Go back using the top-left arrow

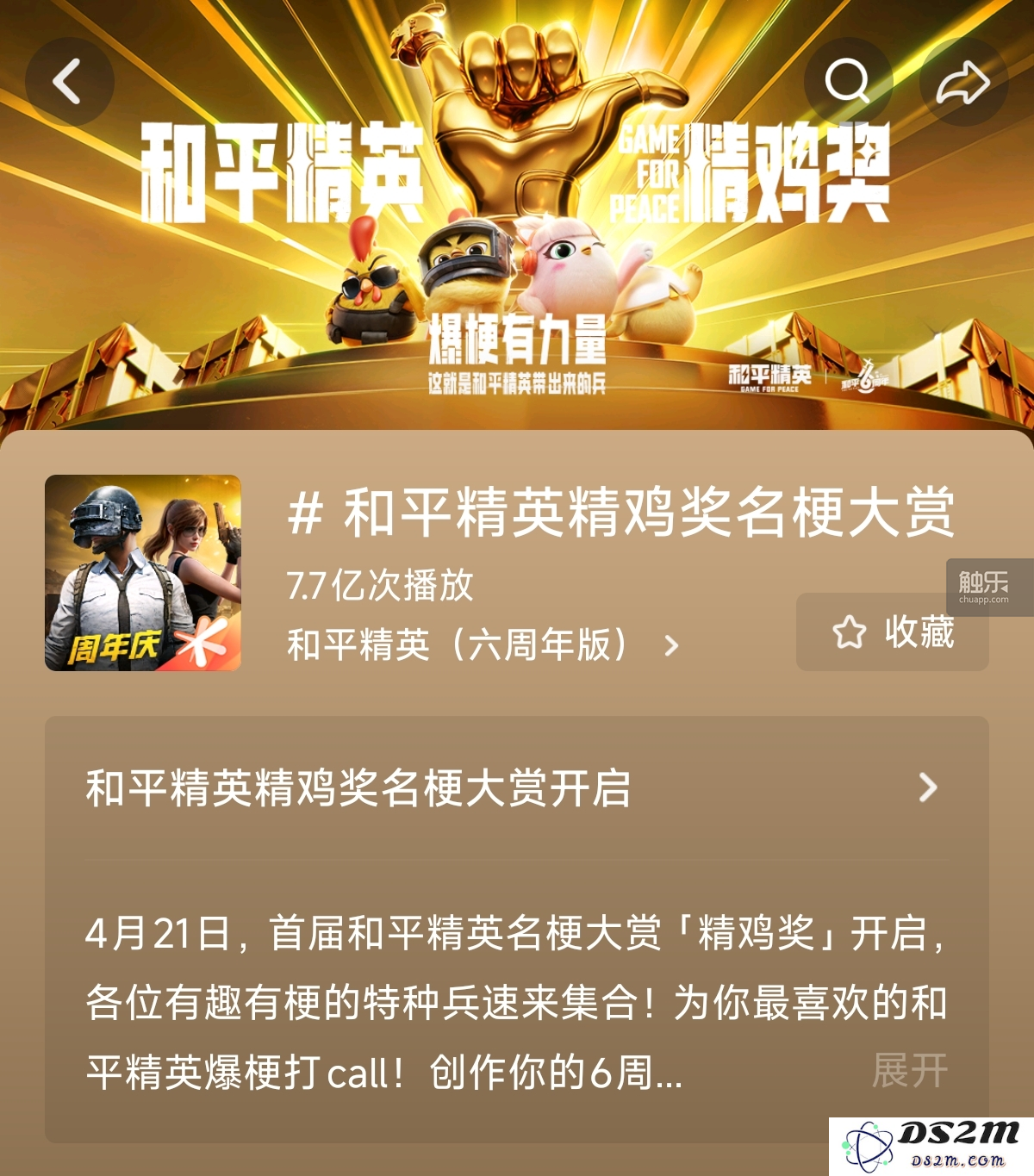click(x=69, y=82)
